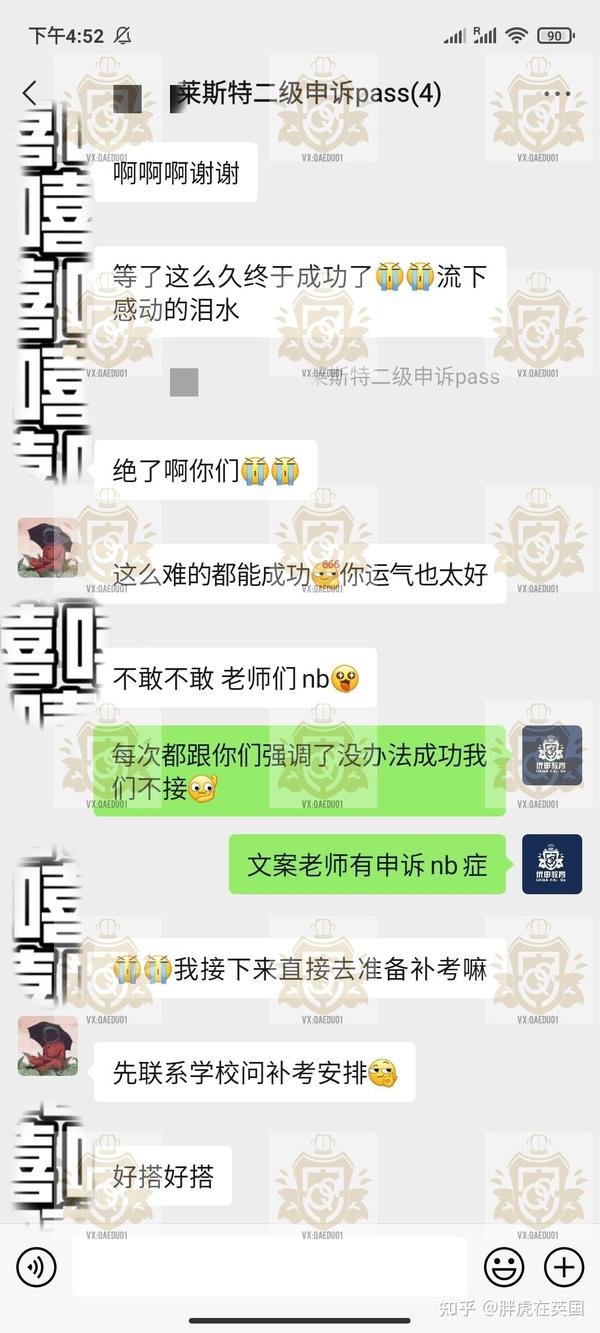
Task: Focus the message text field
Action: pyautogui.click(x=270, y=1267)
